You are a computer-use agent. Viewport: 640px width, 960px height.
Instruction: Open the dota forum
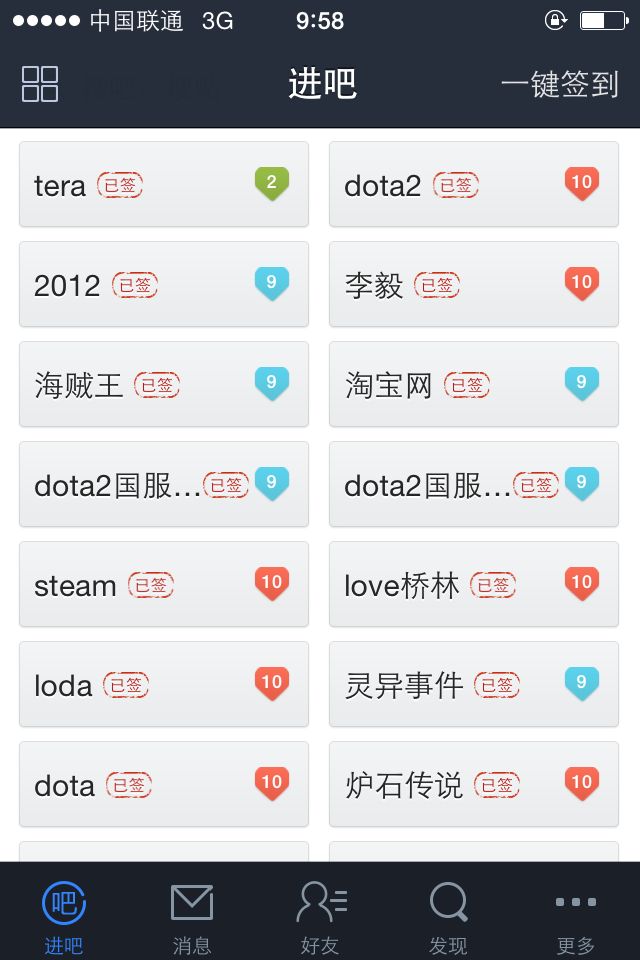(164, 785)
